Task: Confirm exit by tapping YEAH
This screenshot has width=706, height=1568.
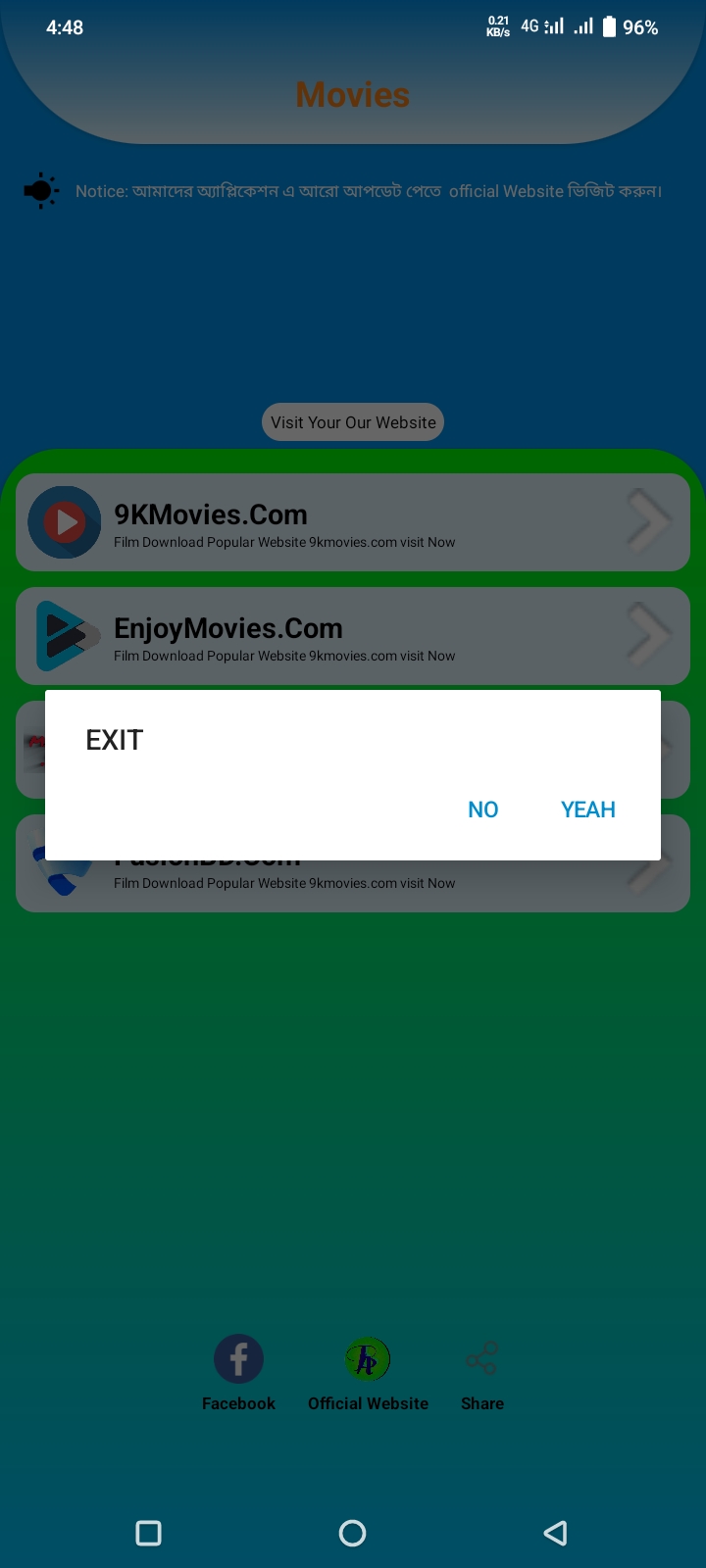Action: 588,809
